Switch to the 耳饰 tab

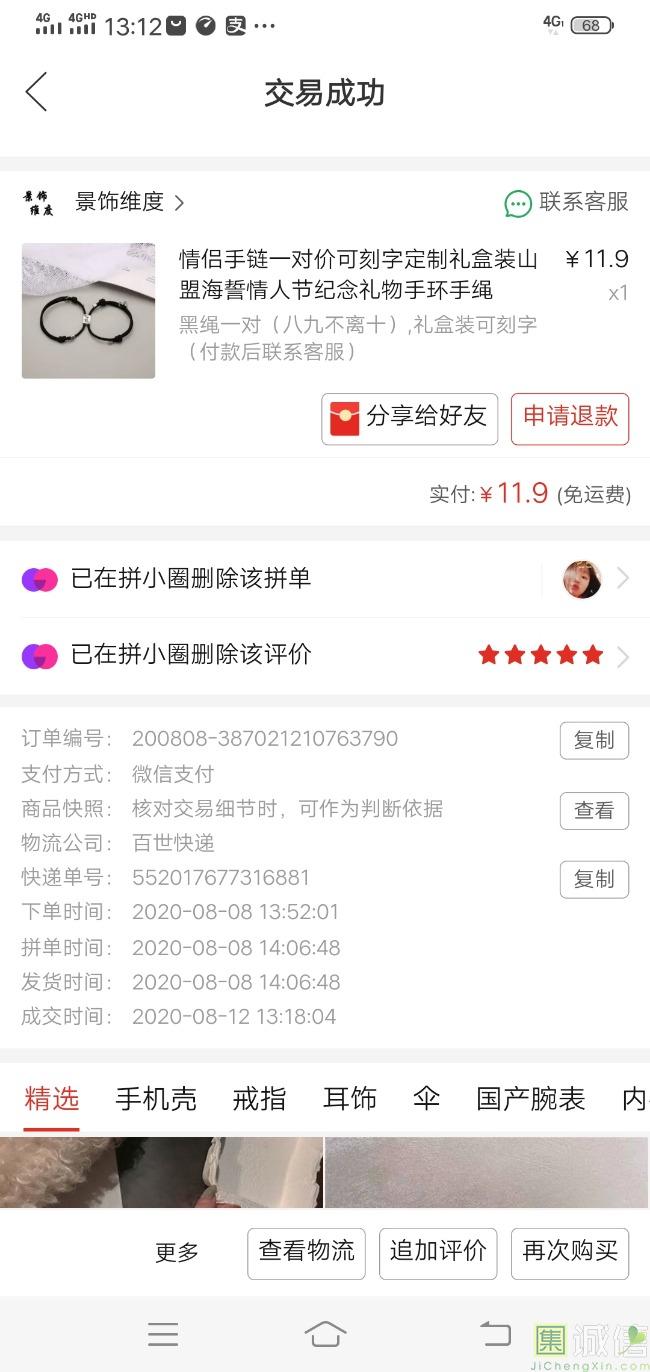(349, 1099)
